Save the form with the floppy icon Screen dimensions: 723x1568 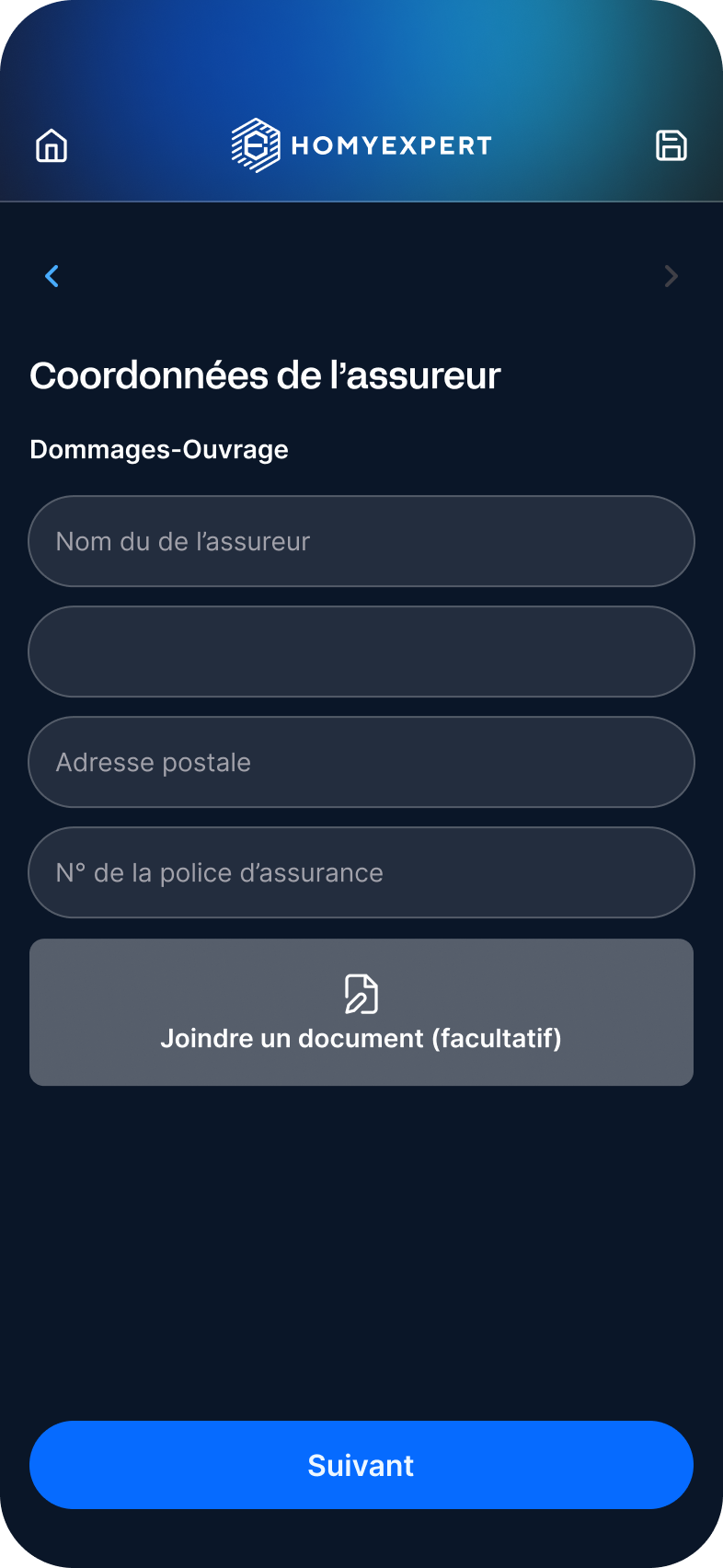click(x=671, y=145)
